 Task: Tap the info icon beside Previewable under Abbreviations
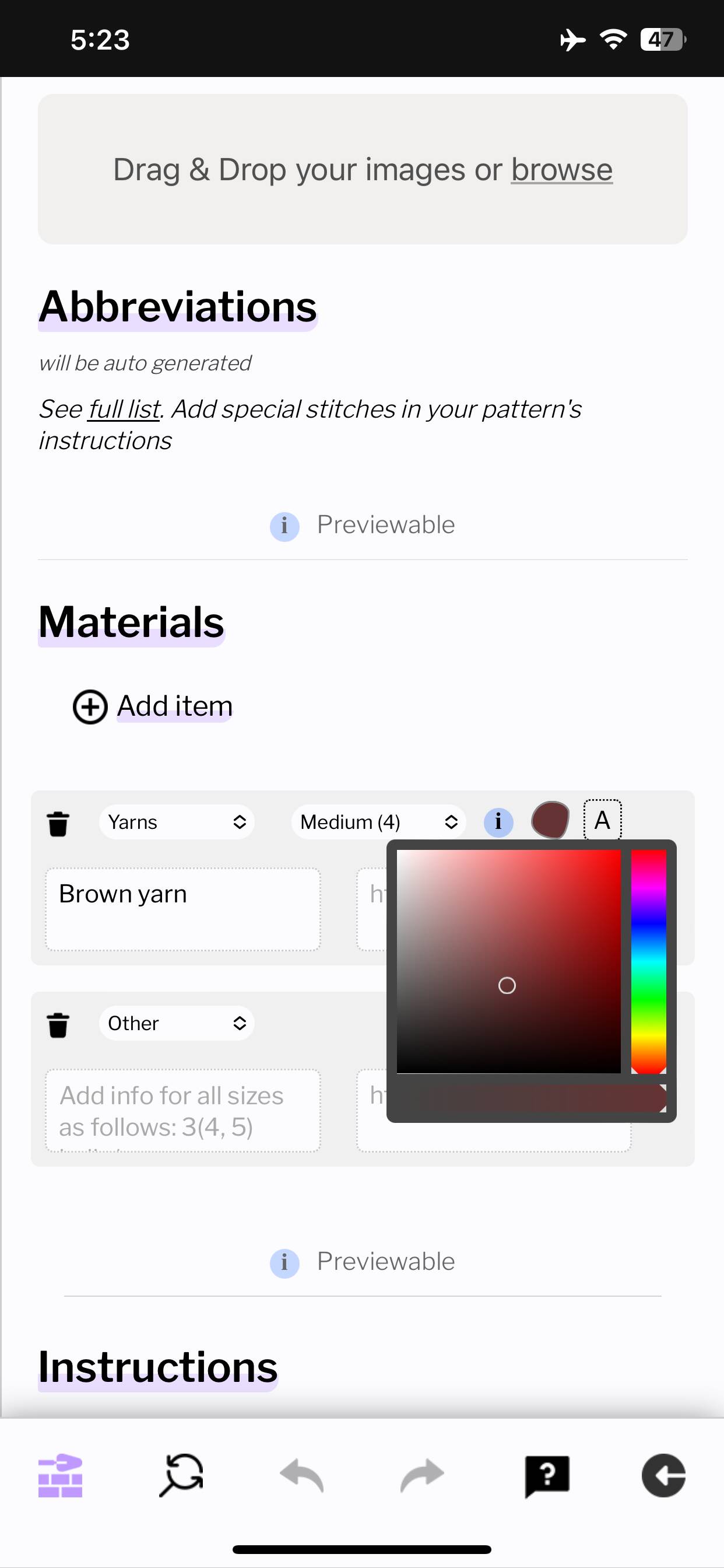284,526
